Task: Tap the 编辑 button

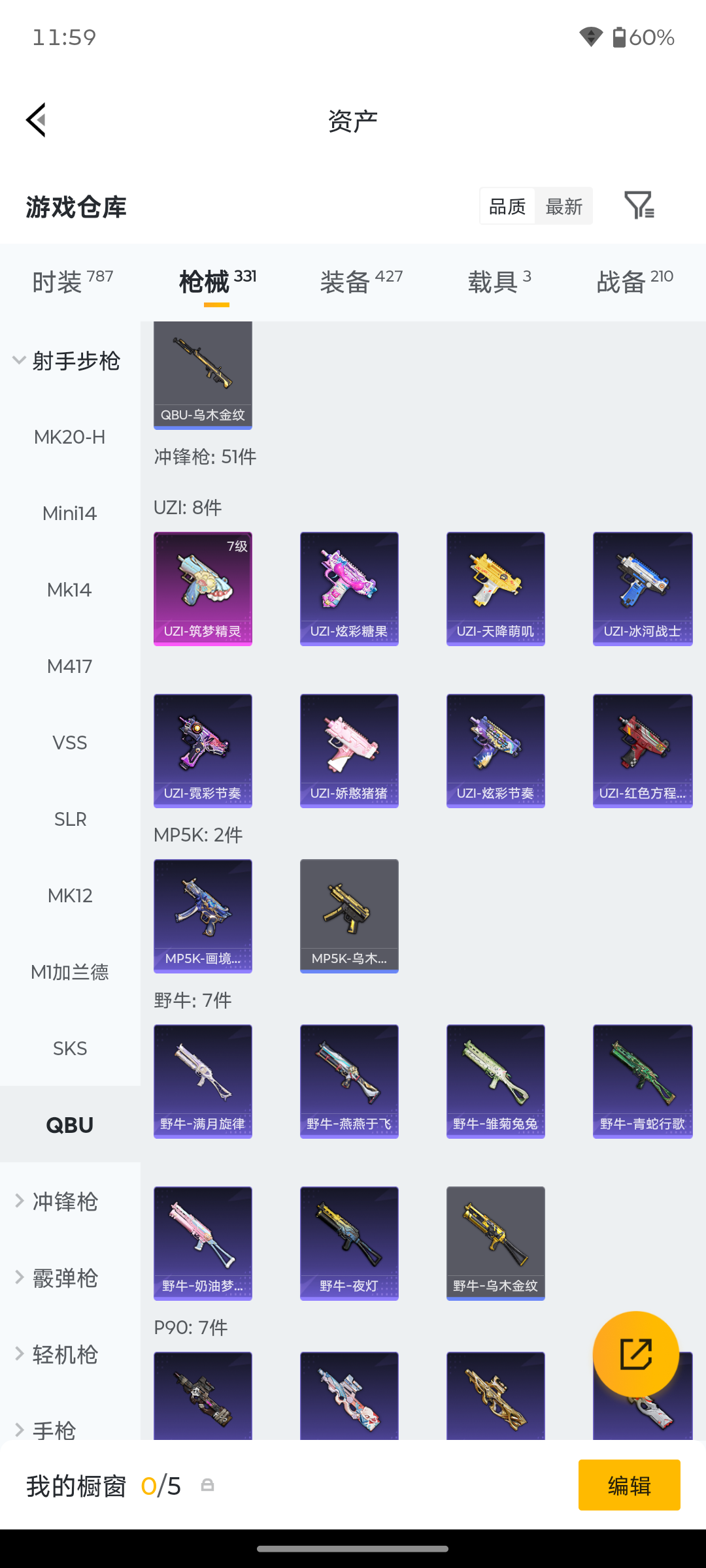Action: 629,1485
